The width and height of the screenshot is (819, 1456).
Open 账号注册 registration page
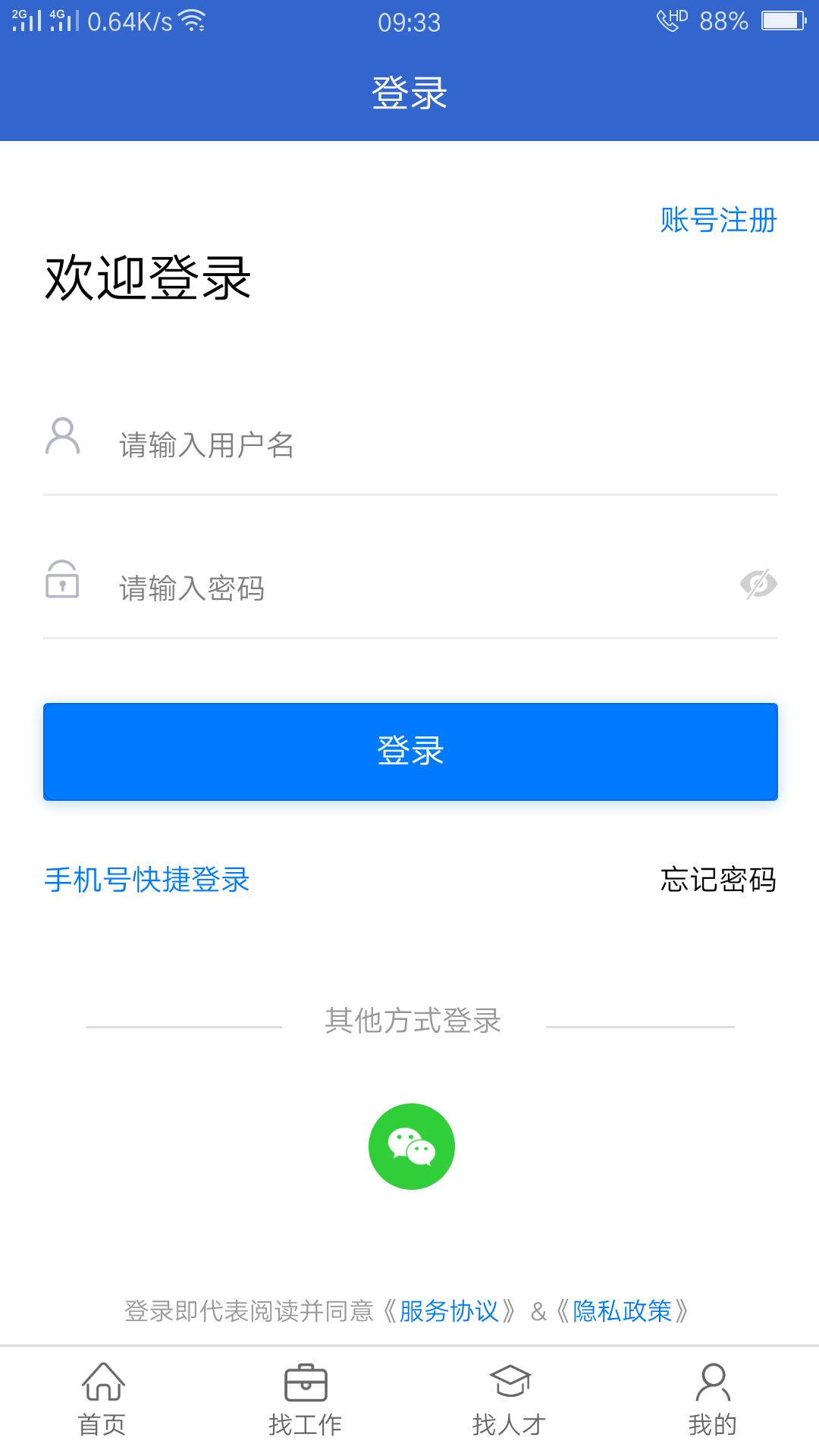click(717, 220)
